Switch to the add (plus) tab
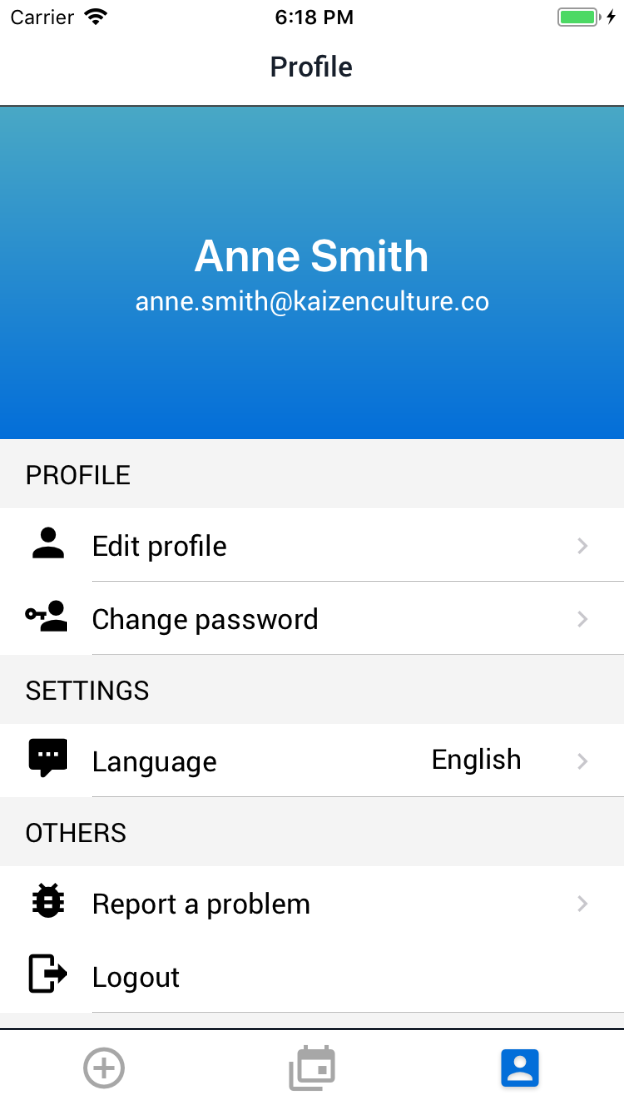624x1110 pixels. click(104, 1069)
